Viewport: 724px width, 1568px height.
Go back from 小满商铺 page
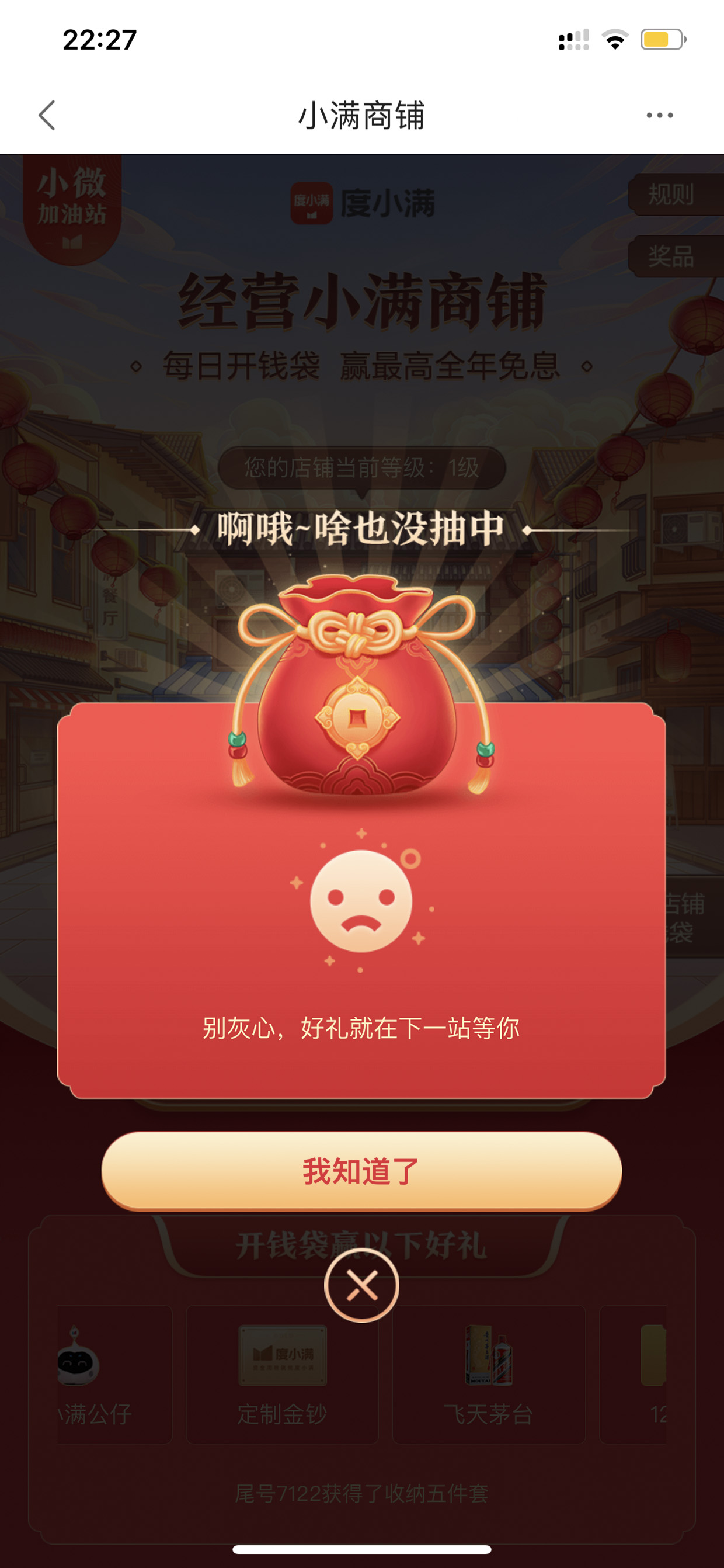click(x=47, y=115)
